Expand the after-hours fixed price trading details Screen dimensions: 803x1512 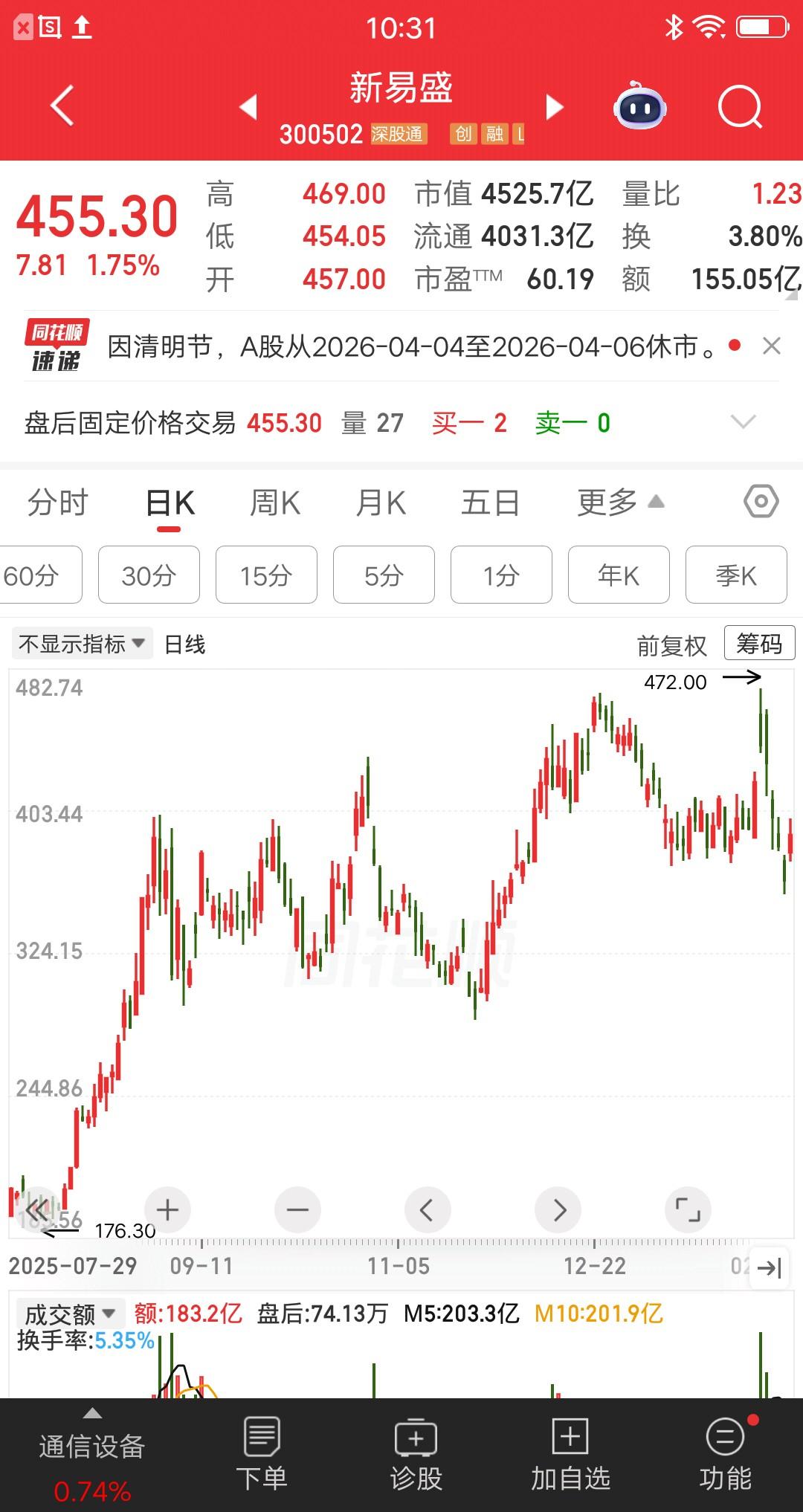point(743,422)
